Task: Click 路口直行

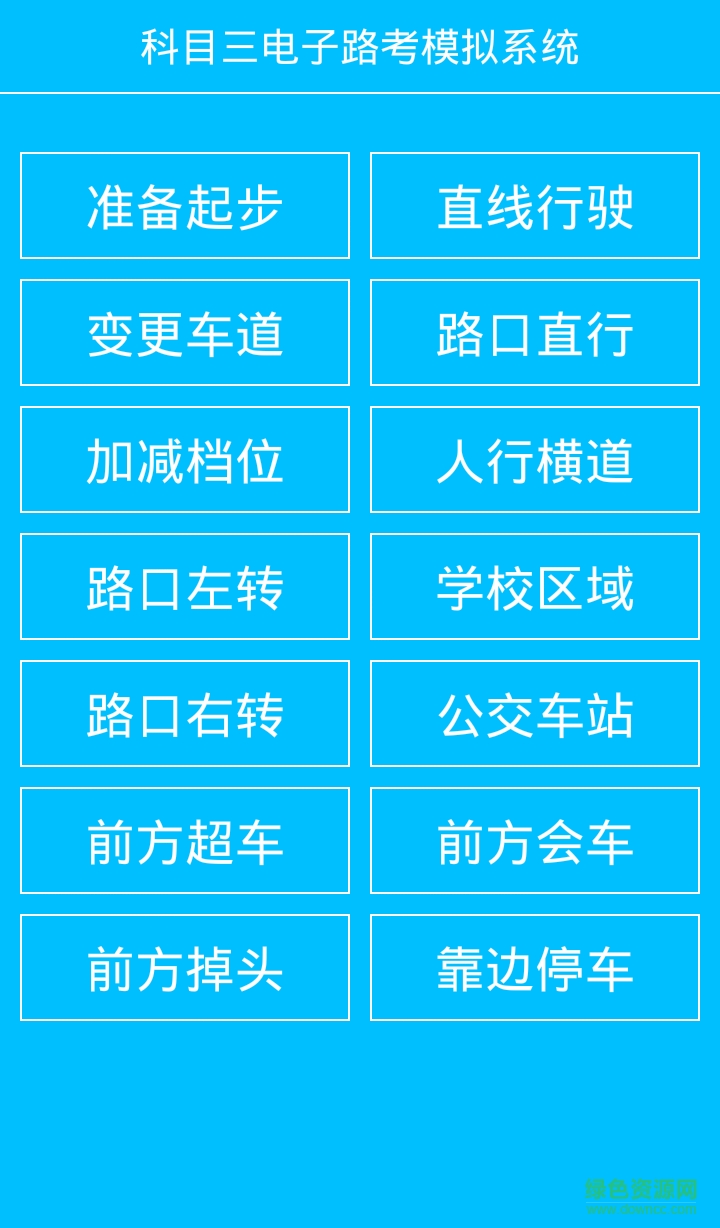Action: click(534, 333)
